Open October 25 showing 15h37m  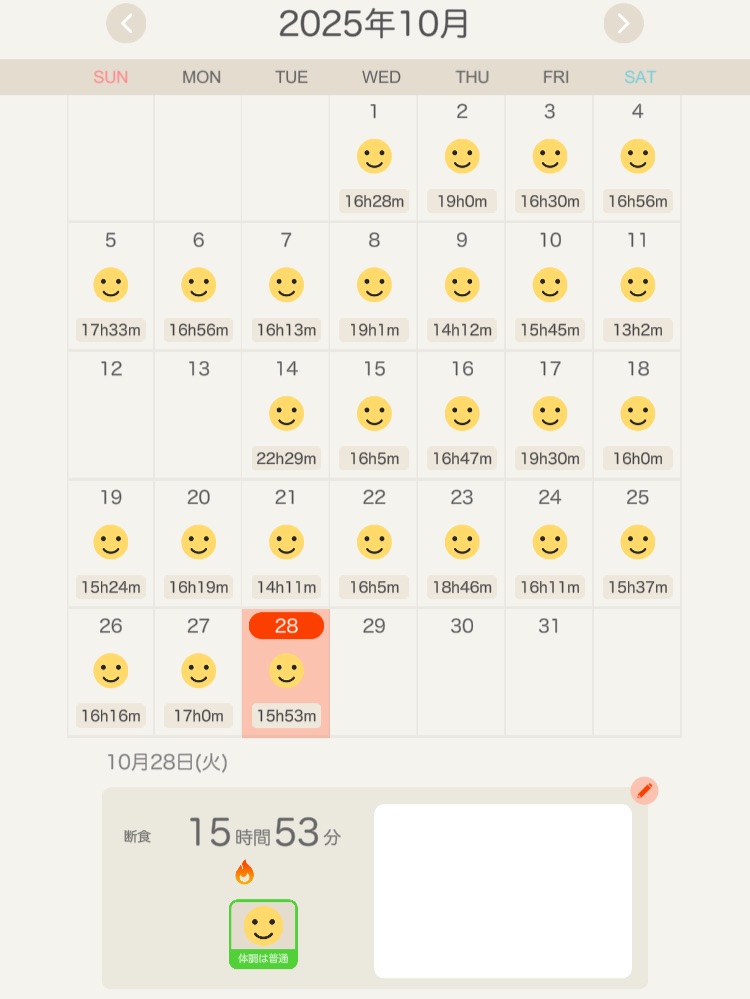[x=637, y=543]
